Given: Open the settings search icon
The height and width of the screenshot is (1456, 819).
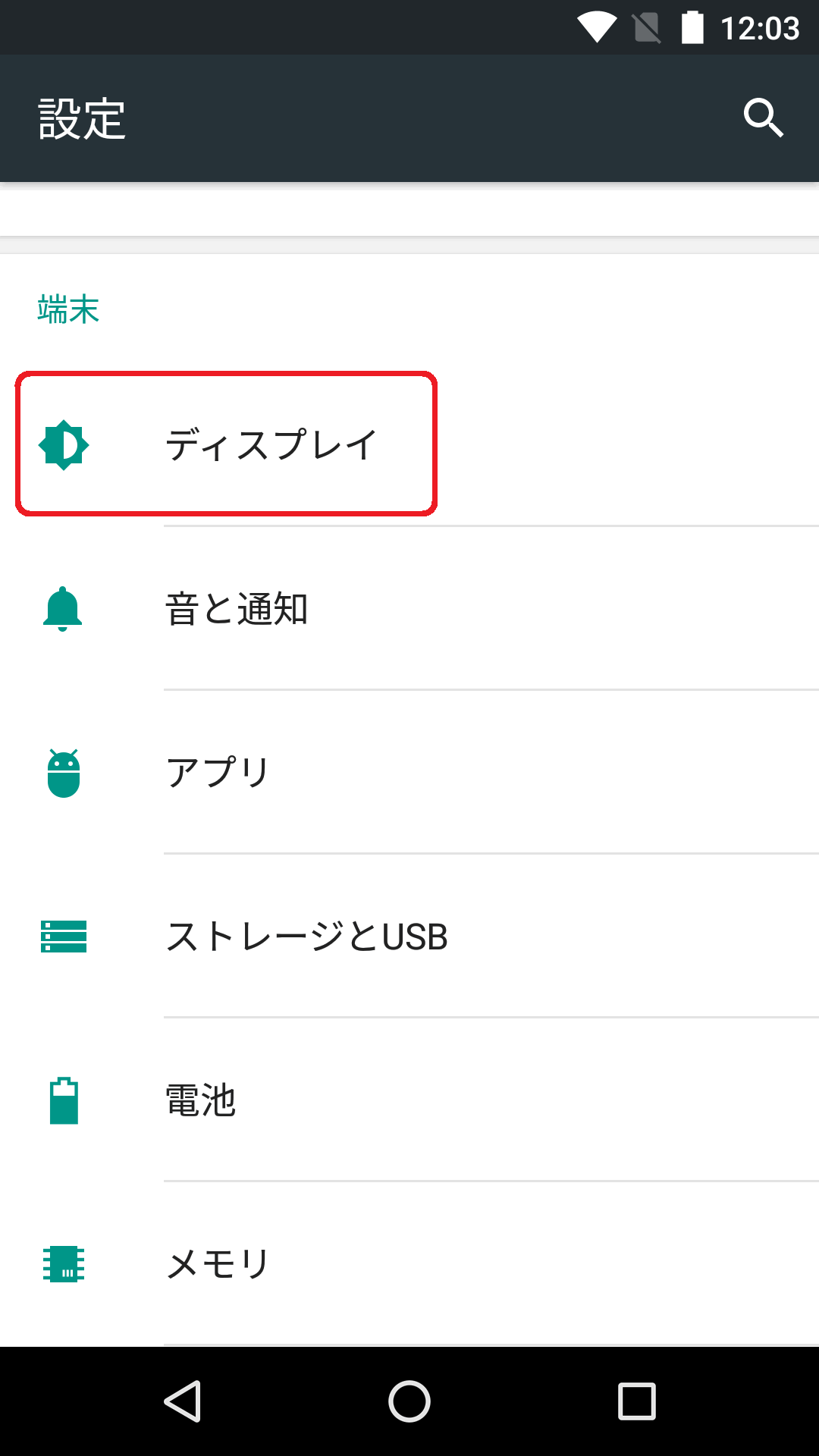Looking at the screenshot, I should (763, 118).
